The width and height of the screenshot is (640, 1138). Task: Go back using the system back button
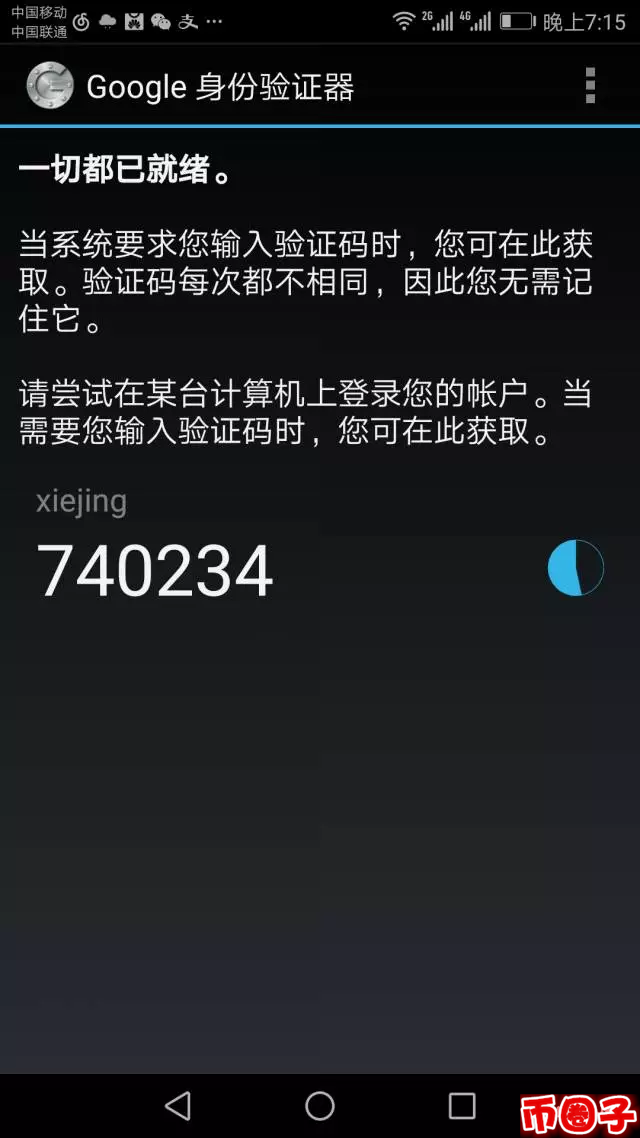pos(178,1105)
